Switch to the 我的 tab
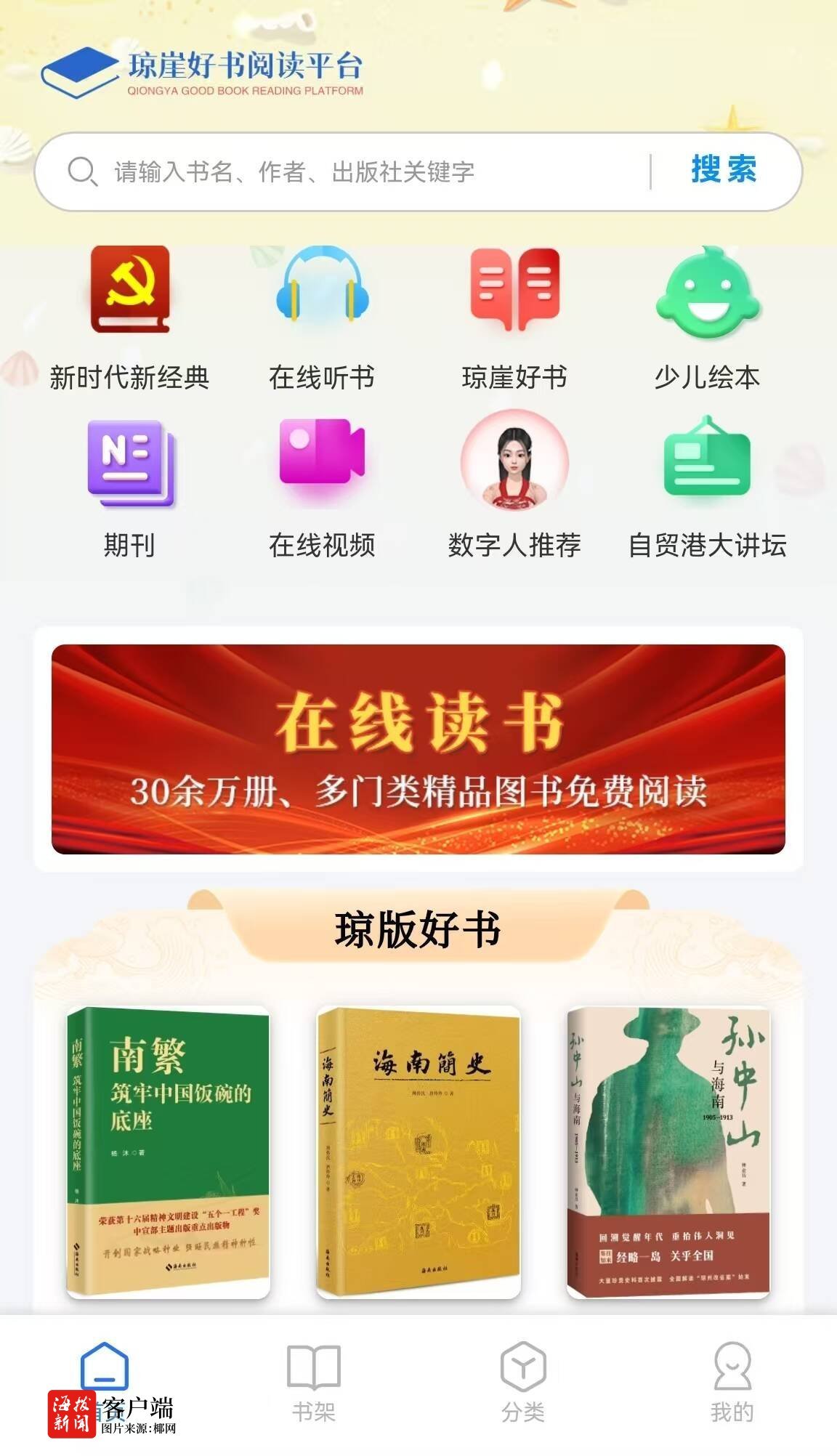 [732, 1382]
